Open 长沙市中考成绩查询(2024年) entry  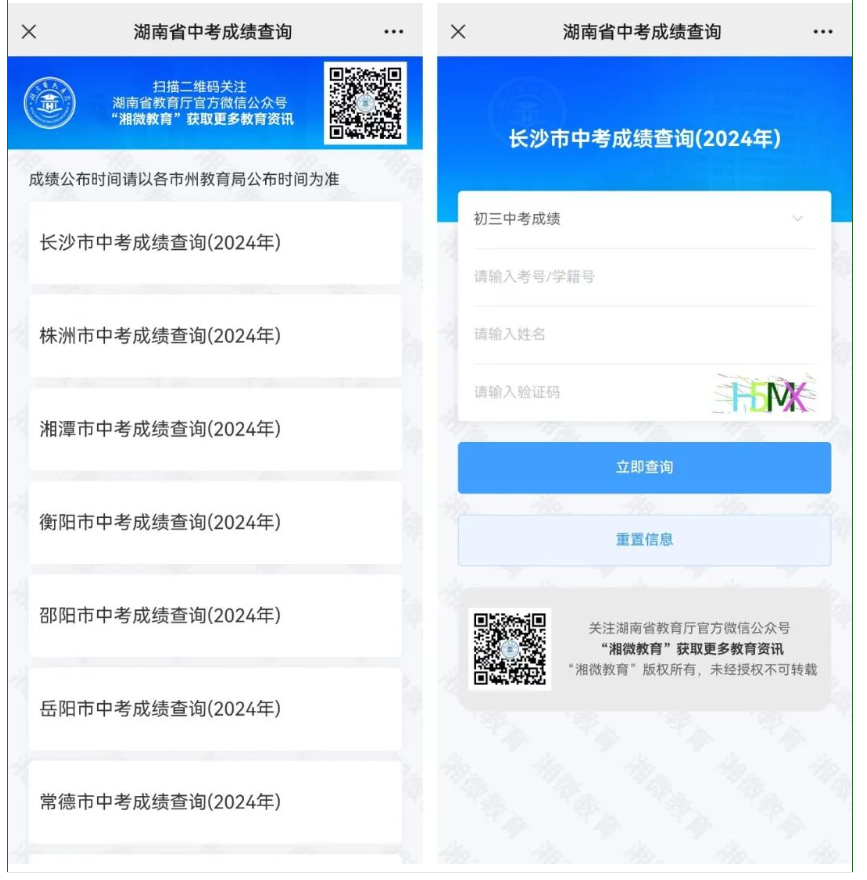point(215,243)
